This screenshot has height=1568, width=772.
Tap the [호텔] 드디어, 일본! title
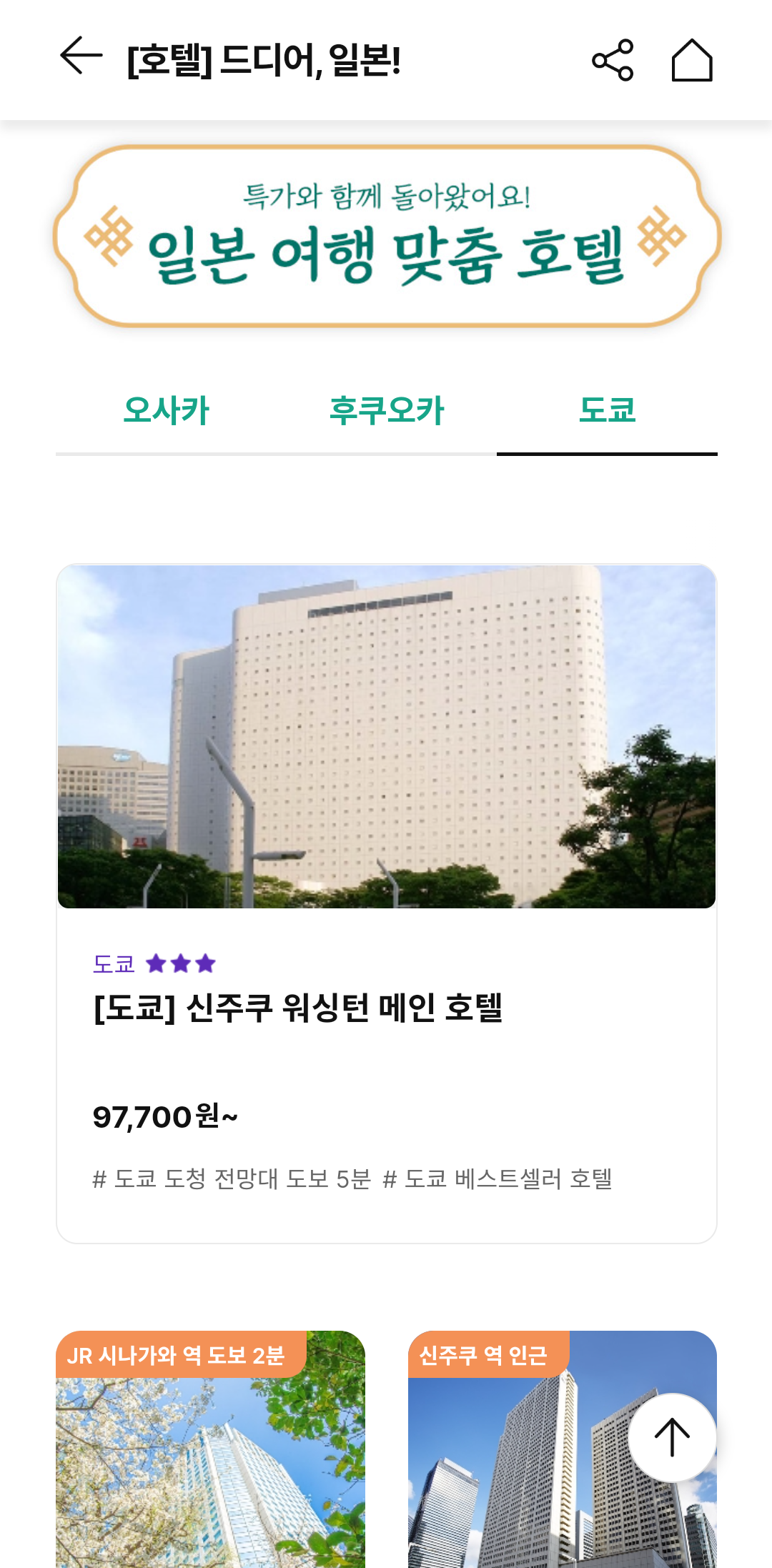click(x=264, y=60)
